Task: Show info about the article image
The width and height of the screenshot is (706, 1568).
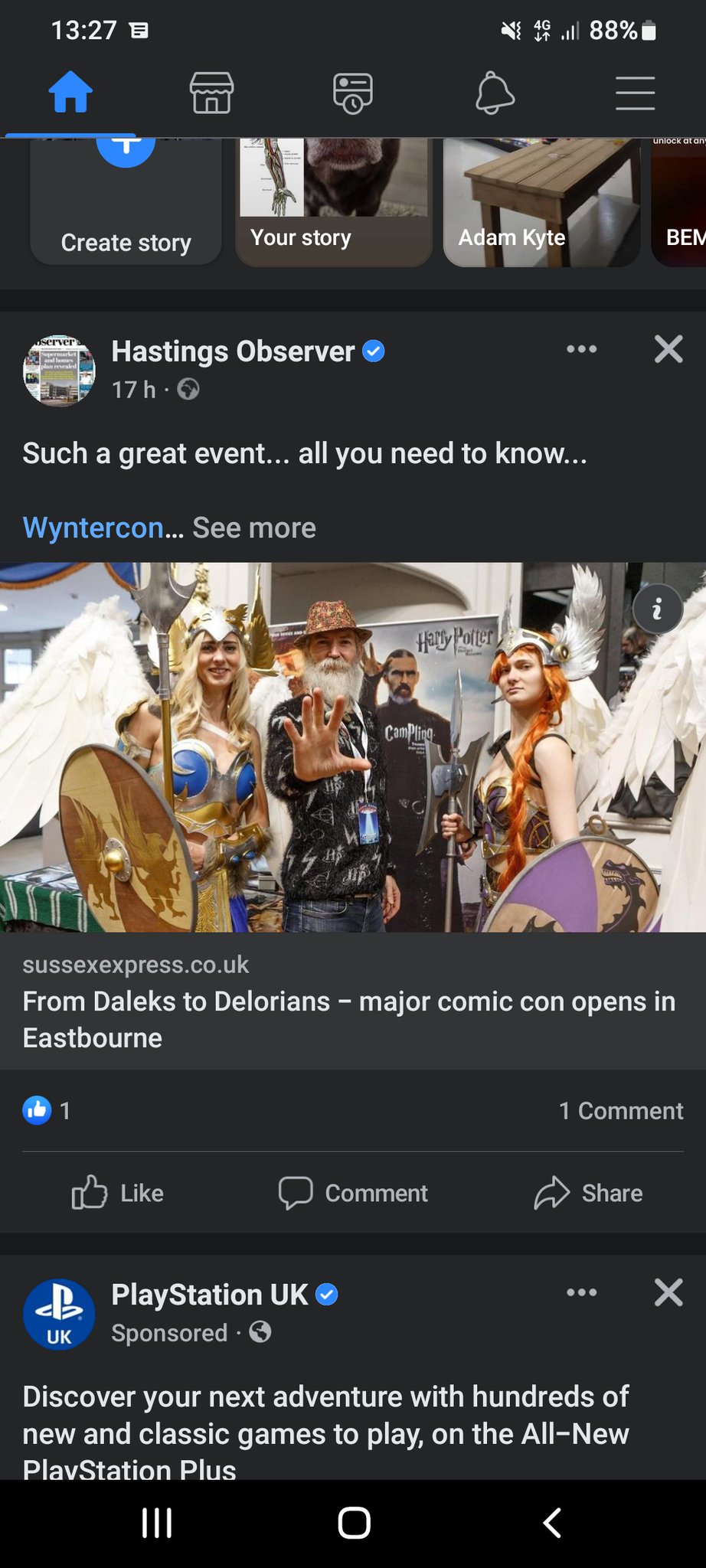Action: point(657,609)
